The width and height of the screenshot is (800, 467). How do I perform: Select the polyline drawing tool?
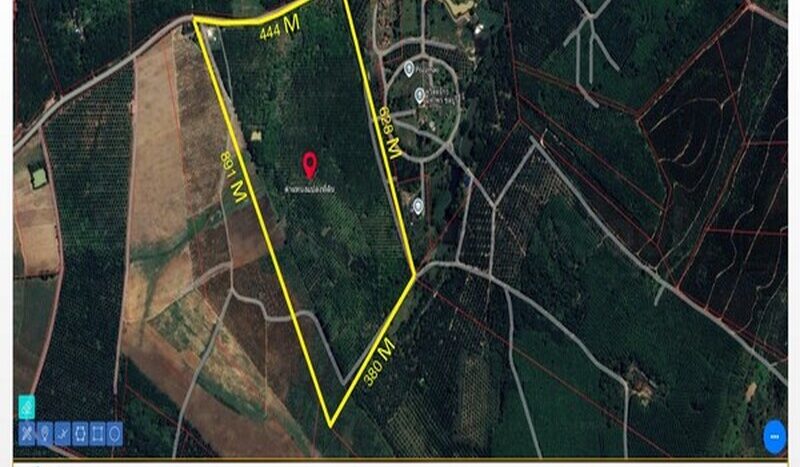pos(62,434)
